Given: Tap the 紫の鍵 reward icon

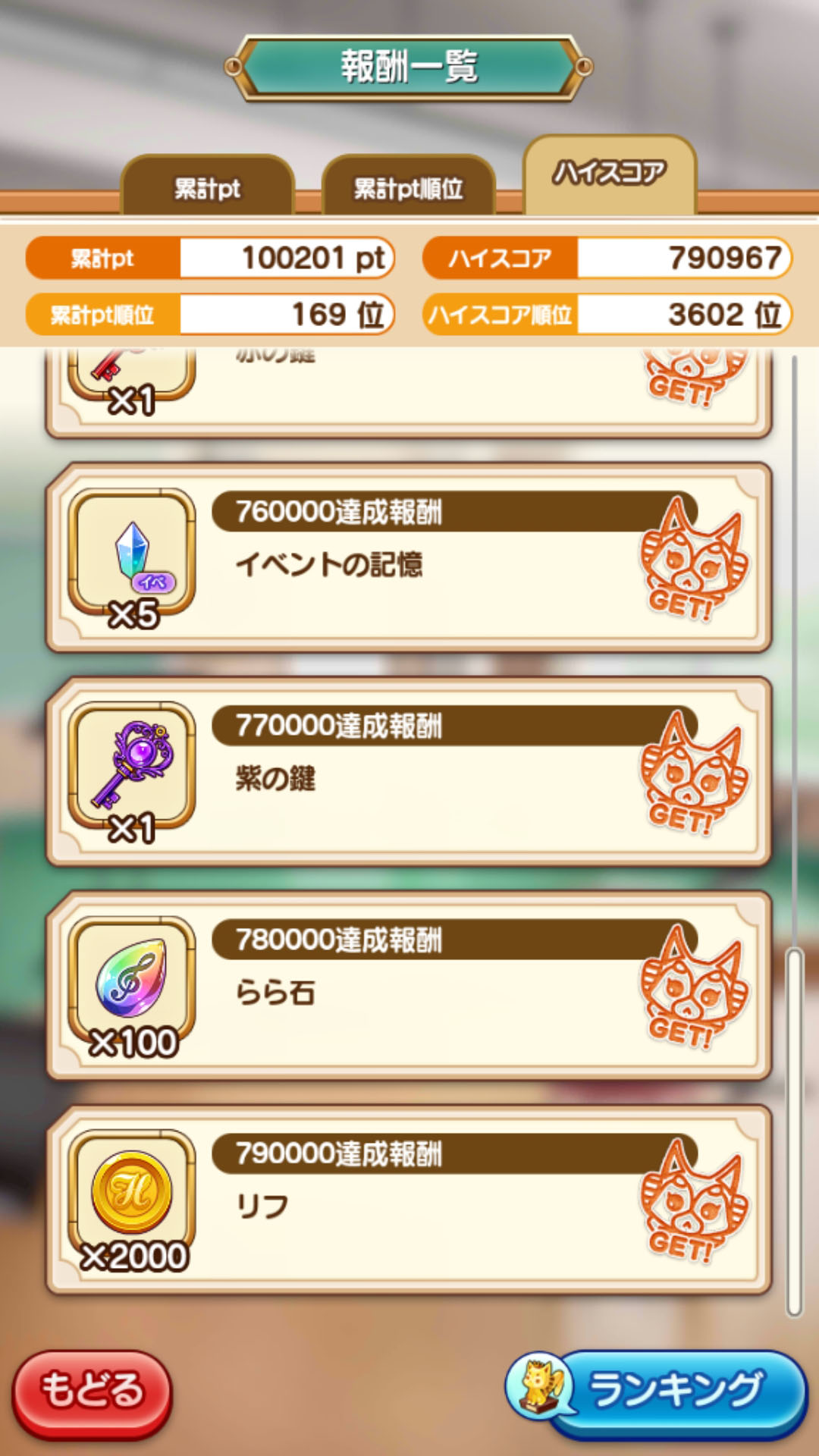Looking at the screenshot, I should (132, 766).
